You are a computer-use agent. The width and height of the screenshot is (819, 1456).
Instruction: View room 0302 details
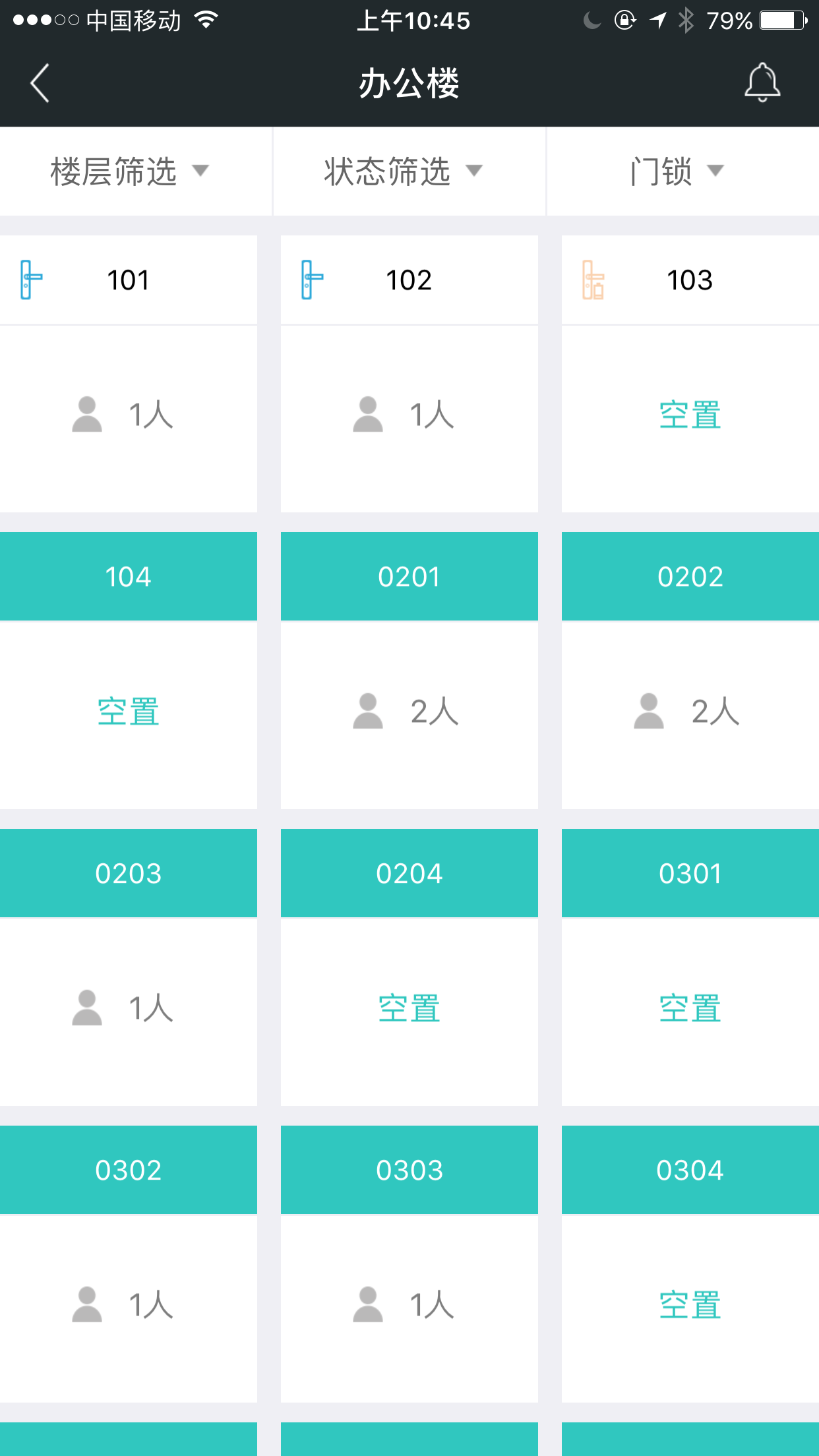(128, 1263)
